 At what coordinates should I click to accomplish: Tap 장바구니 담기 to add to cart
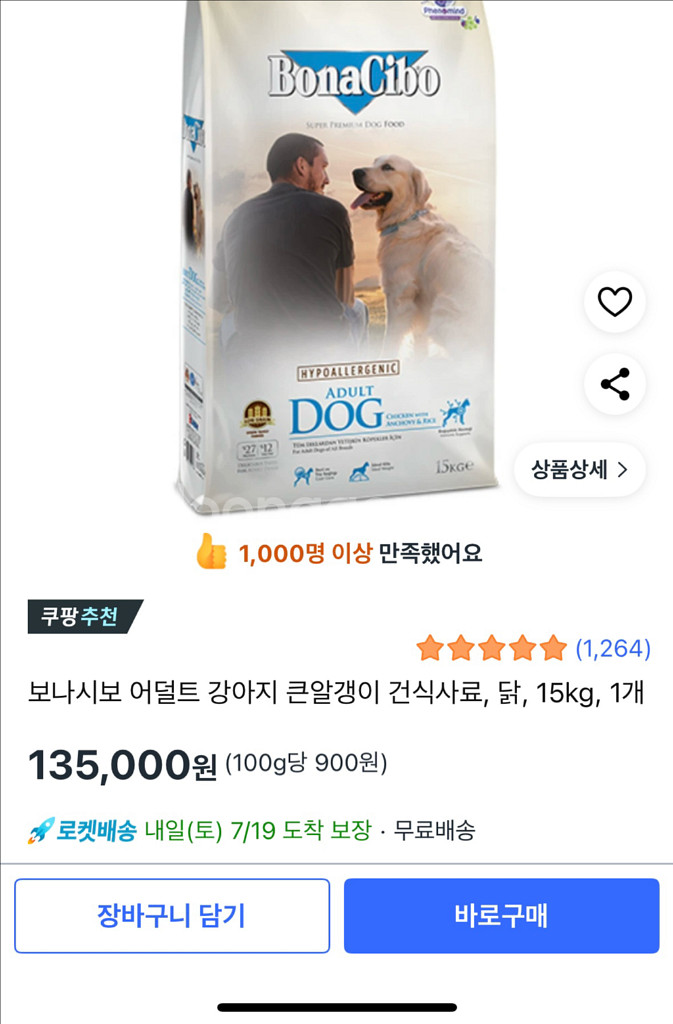(172, 916)
